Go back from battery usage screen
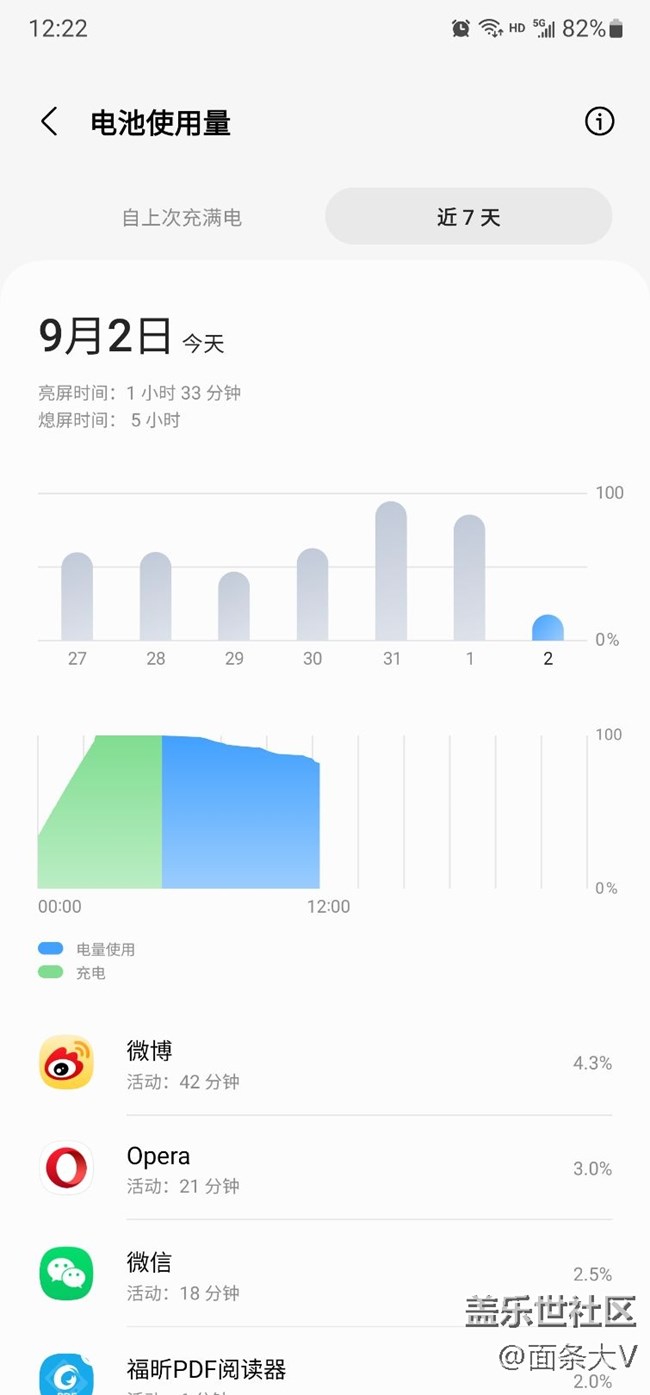Image resolution: width=650 pixels, height=1395 pixels. tap(49, 122)
